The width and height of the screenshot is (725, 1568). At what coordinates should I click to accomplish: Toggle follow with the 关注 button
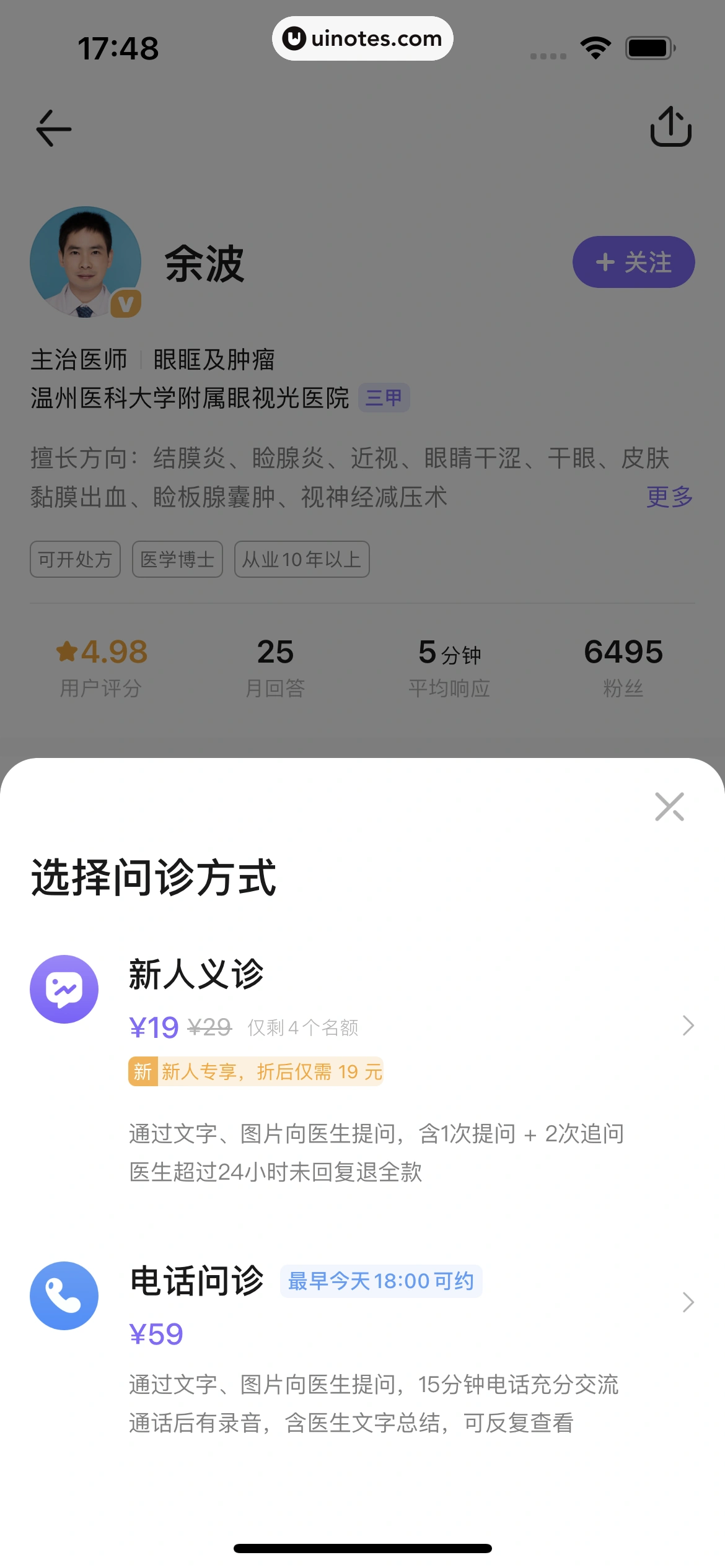pyautogui.click(x=633, y=262)
